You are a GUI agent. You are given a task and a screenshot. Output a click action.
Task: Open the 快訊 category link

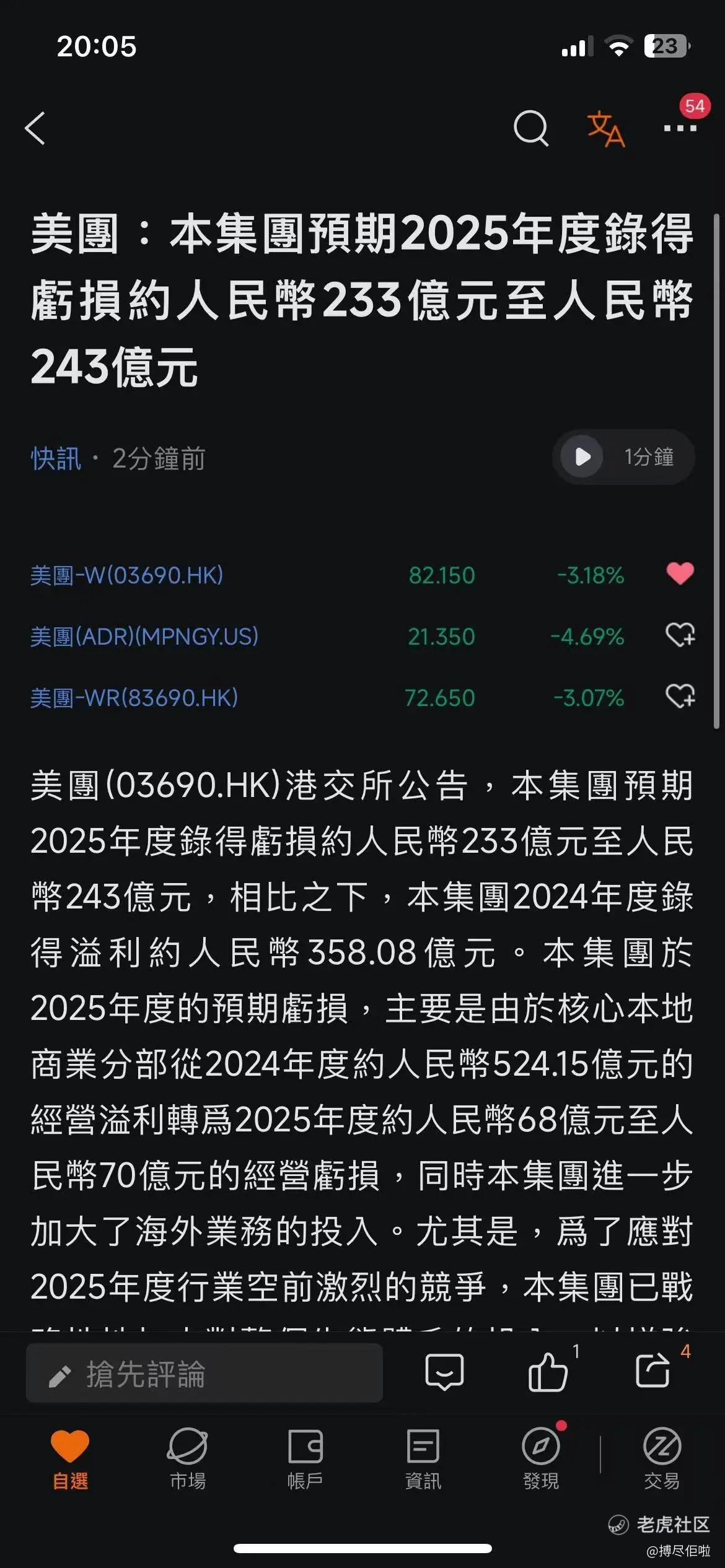[56, 459]
